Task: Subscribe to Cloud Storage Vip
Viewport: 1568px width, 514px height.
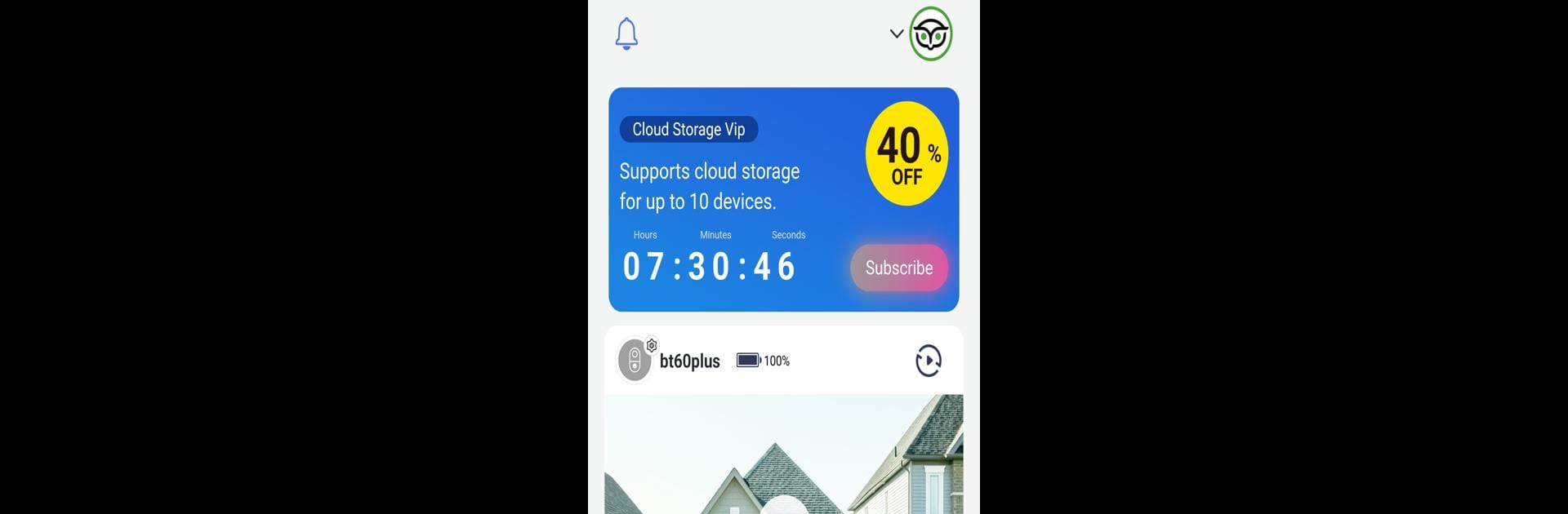Action: pyautogui.click(x=898, y=268)
